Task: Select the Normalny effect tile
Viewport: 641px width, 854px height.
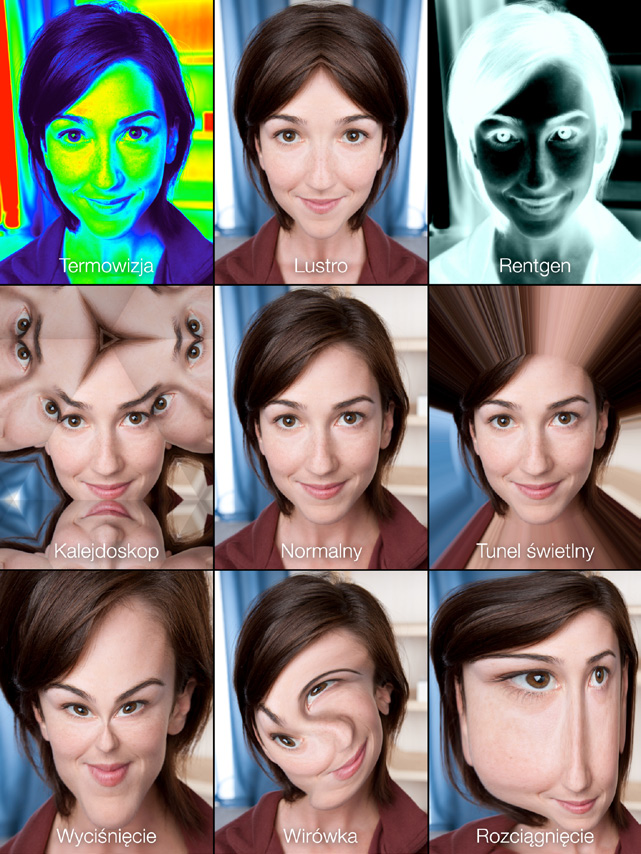Action: 320,427
